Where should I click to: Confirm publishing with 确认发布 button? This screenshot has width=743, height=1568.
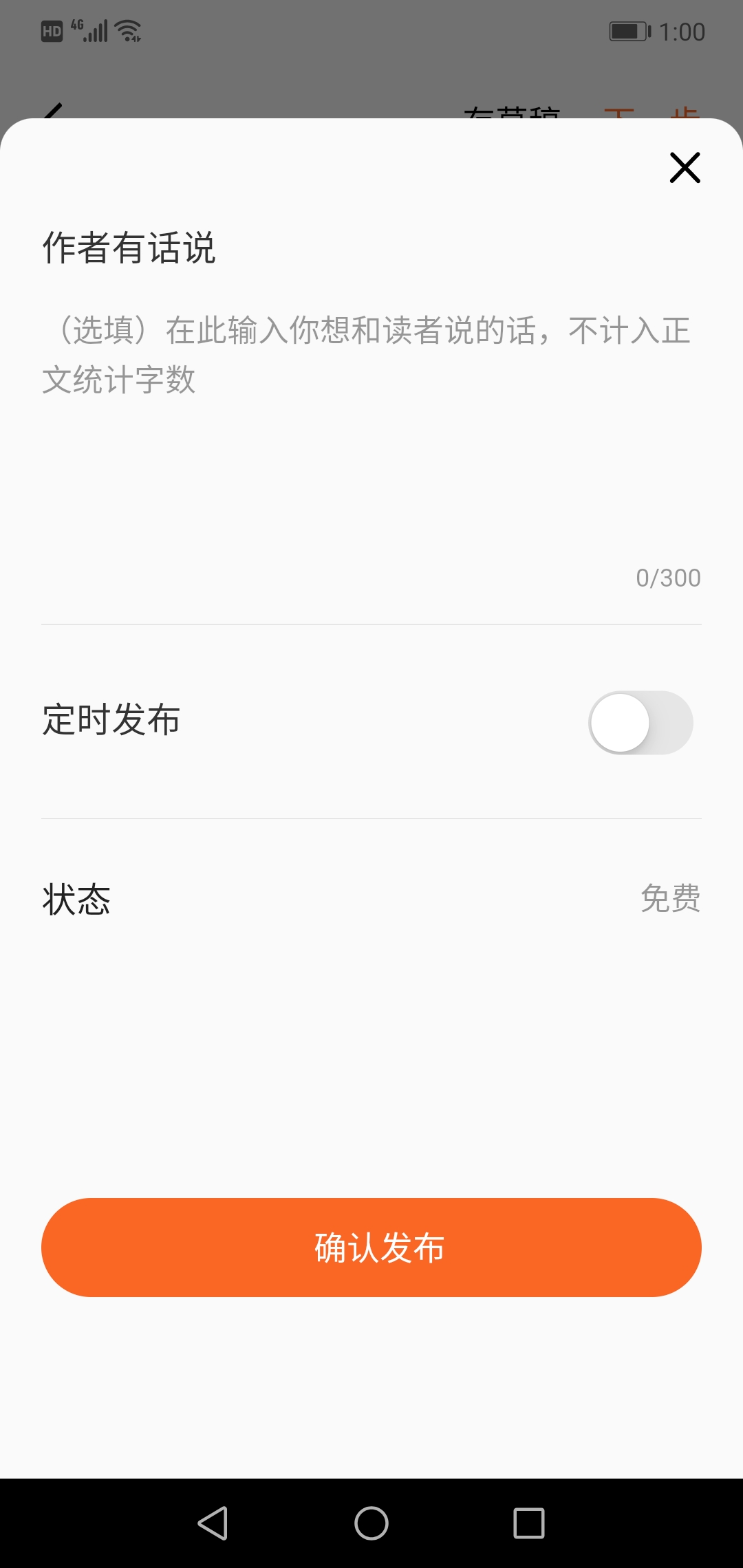(371, 1248)
